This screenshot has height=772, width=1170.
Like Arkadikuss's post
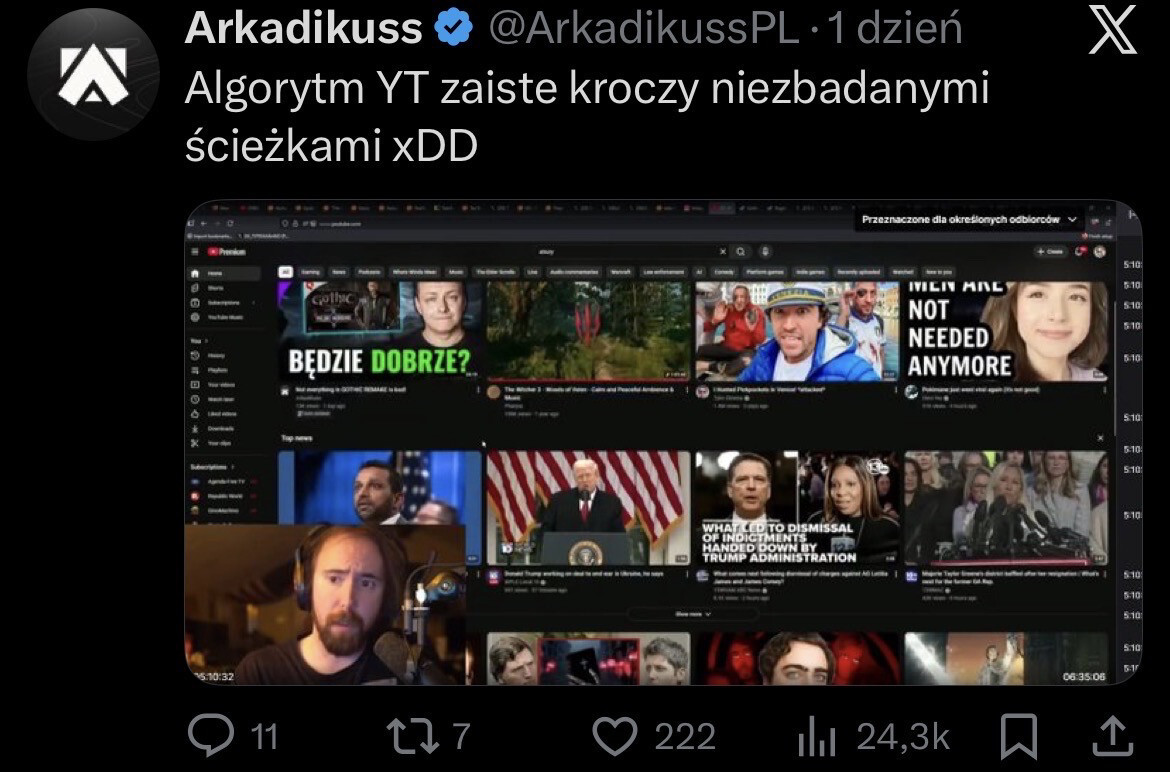pyautogui.click(x=616, y=737)
